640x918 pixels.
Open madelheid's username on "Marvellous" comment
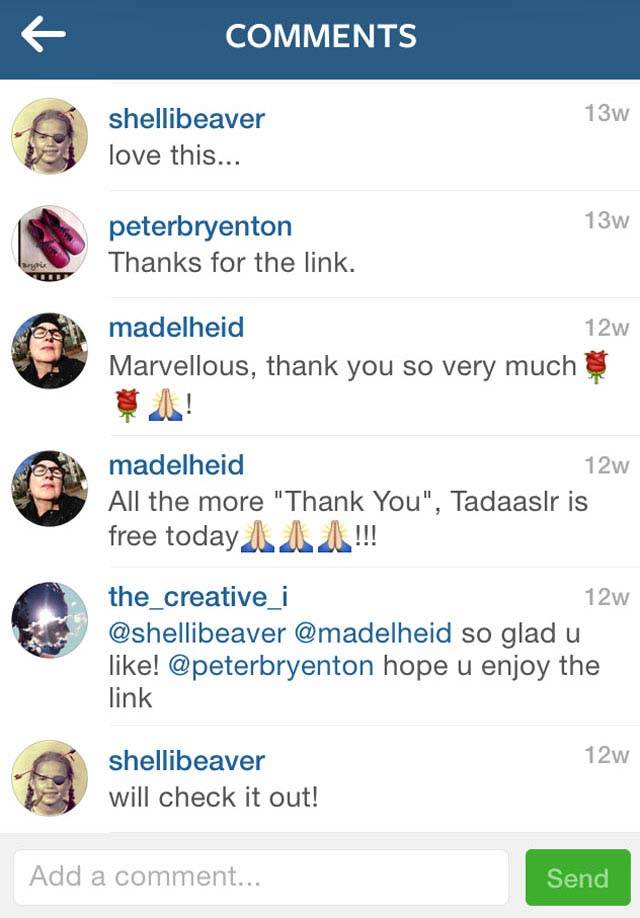[x=176, y=328]
